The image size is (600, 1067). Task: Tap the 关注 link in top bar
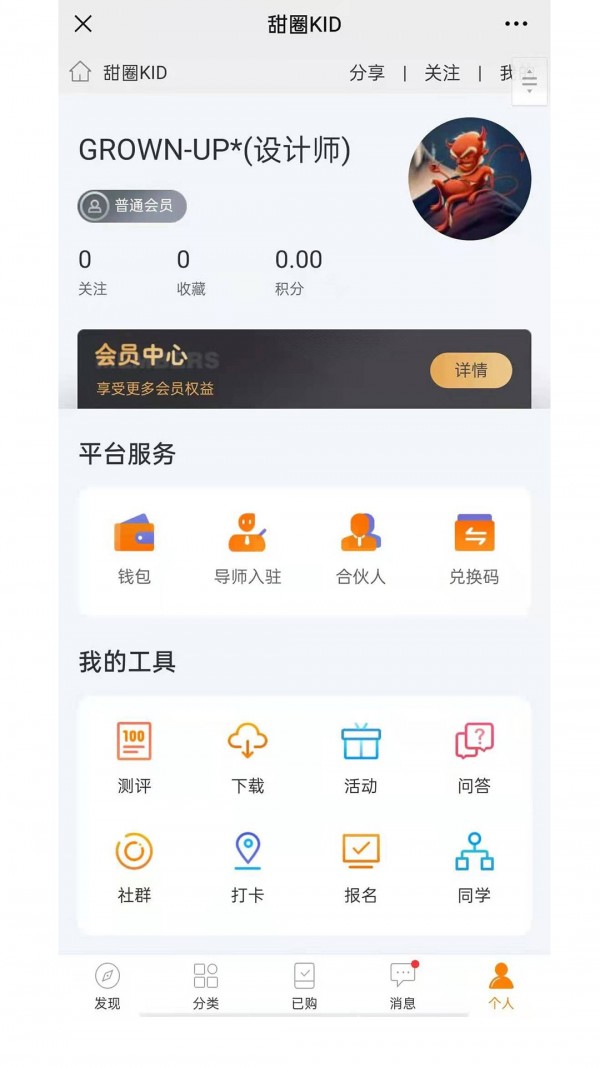pyautogui.click(x=442, y=73)
